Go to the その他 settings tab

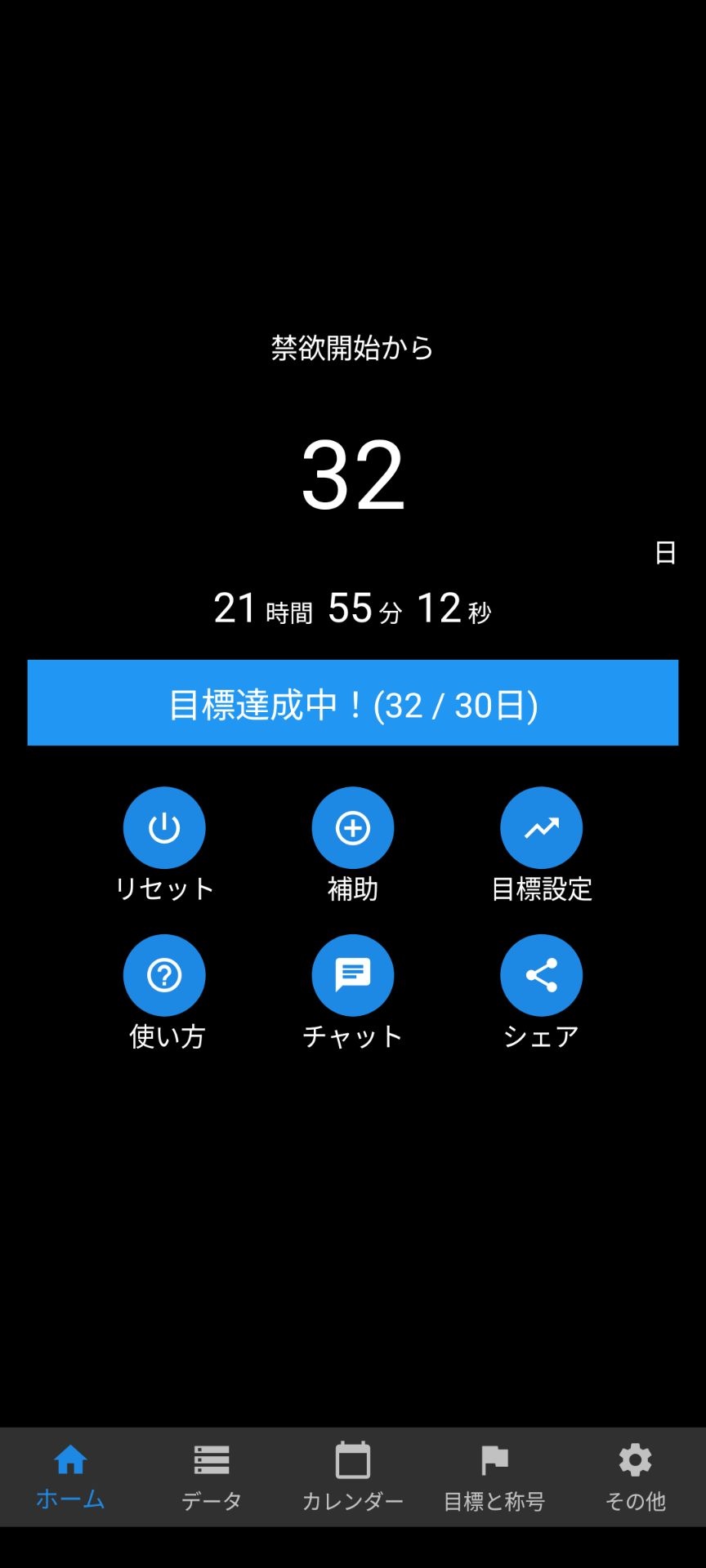[635, 1477]
